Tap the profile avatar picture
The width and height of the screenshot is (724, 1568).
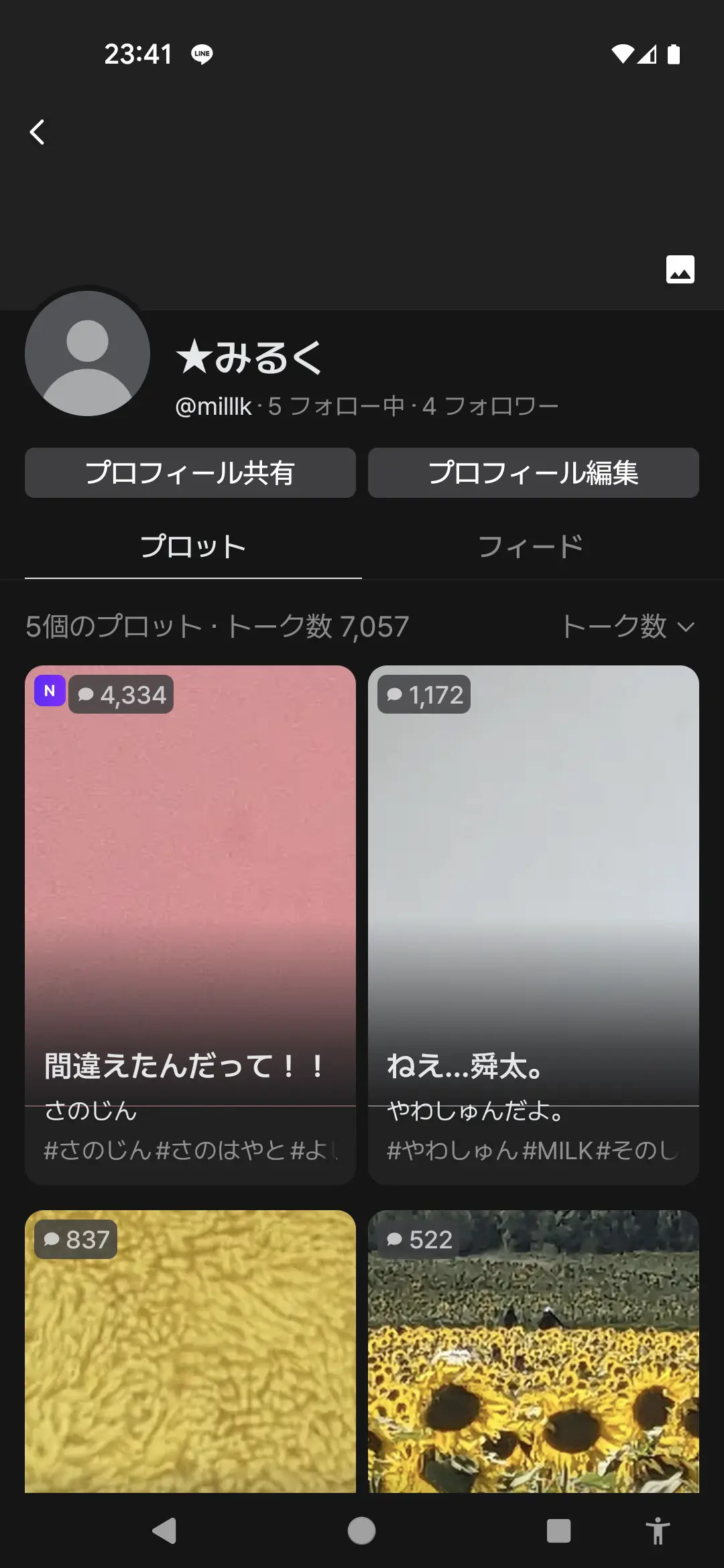87,353
